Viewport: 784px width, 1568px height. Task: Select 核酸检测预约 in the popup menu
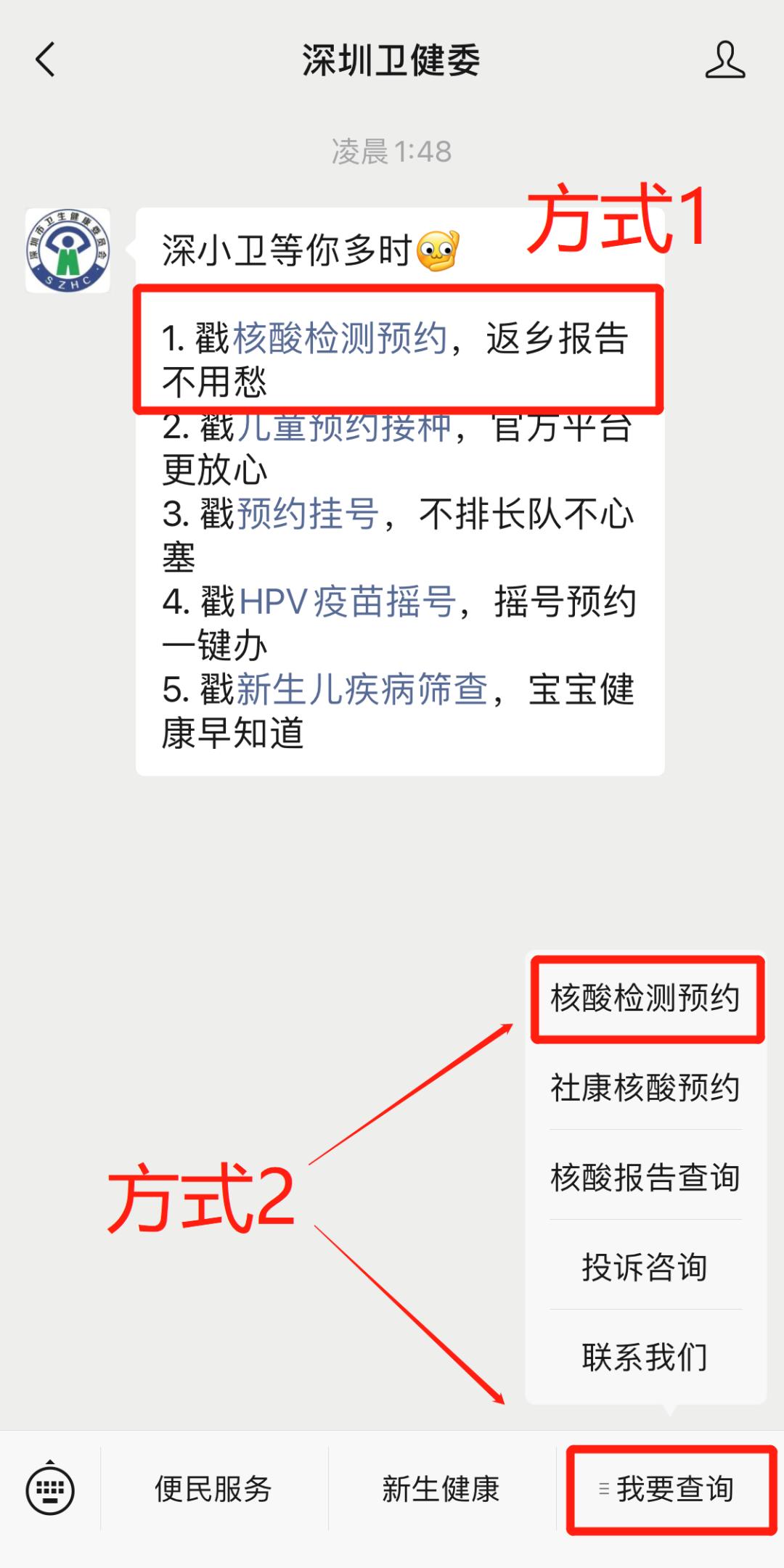[645, 998]
